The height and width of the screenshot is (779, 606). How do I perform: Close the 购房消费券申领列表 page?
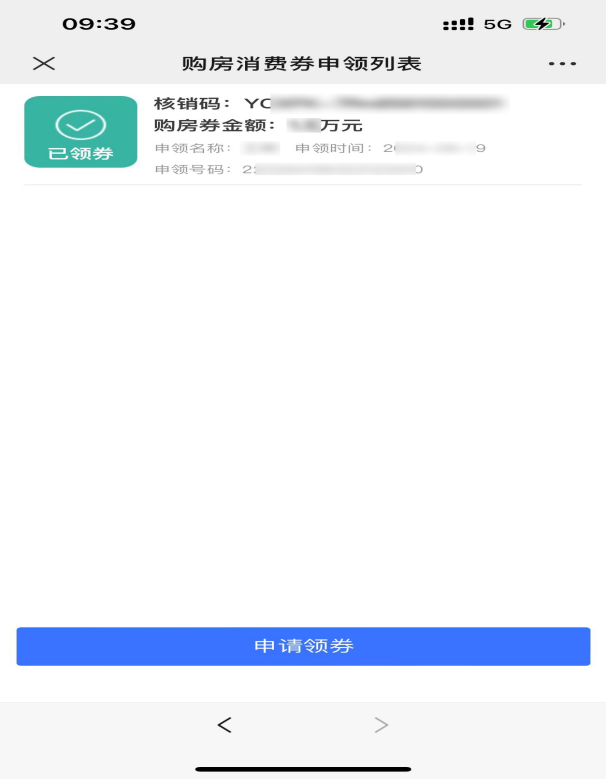44,64
